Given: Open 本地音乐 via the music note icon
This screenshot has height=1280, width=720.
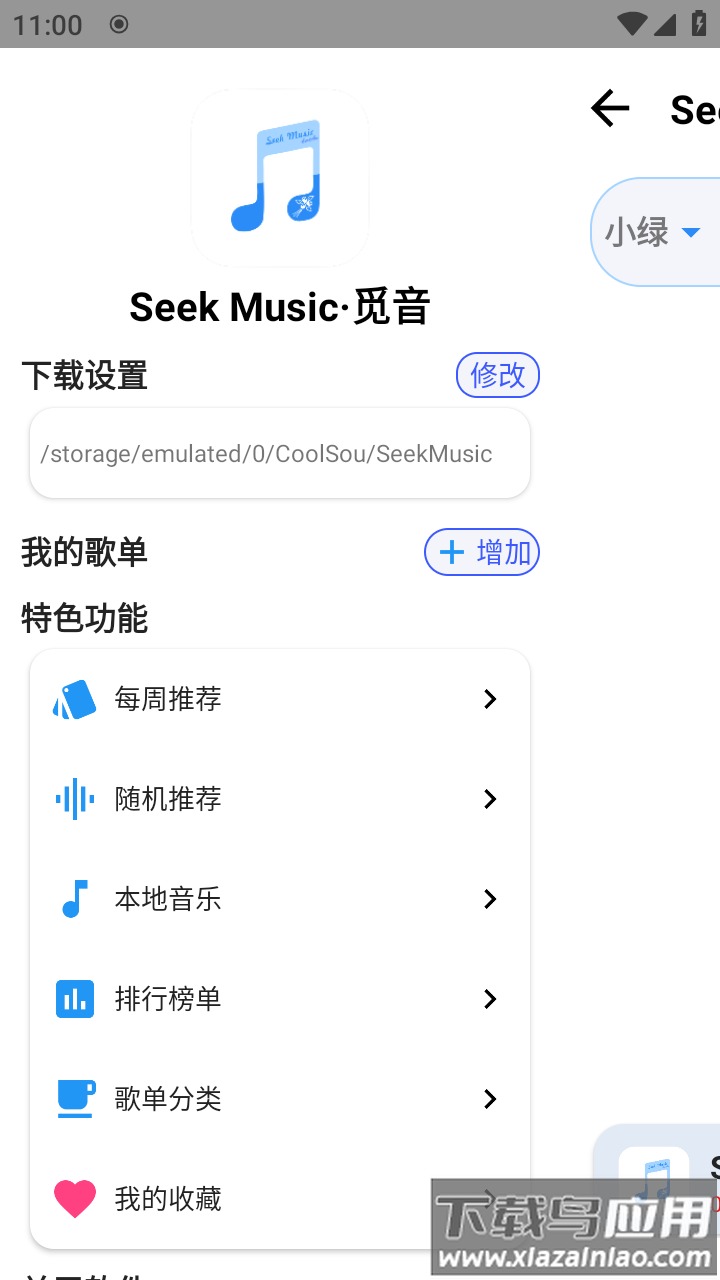Looking at the screenshot, I should [74, 899].
